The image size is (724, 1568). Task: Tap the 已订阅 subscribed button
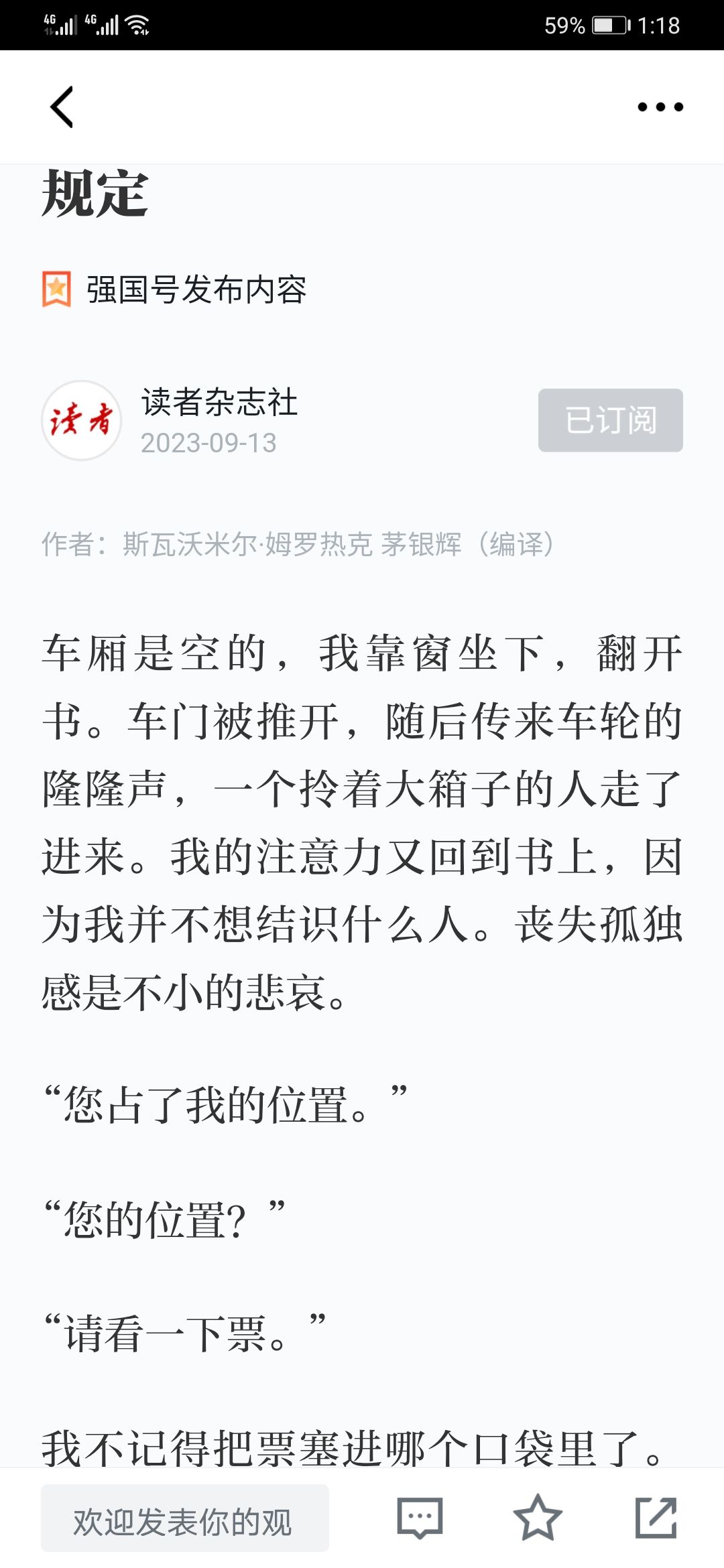point(610,420)
